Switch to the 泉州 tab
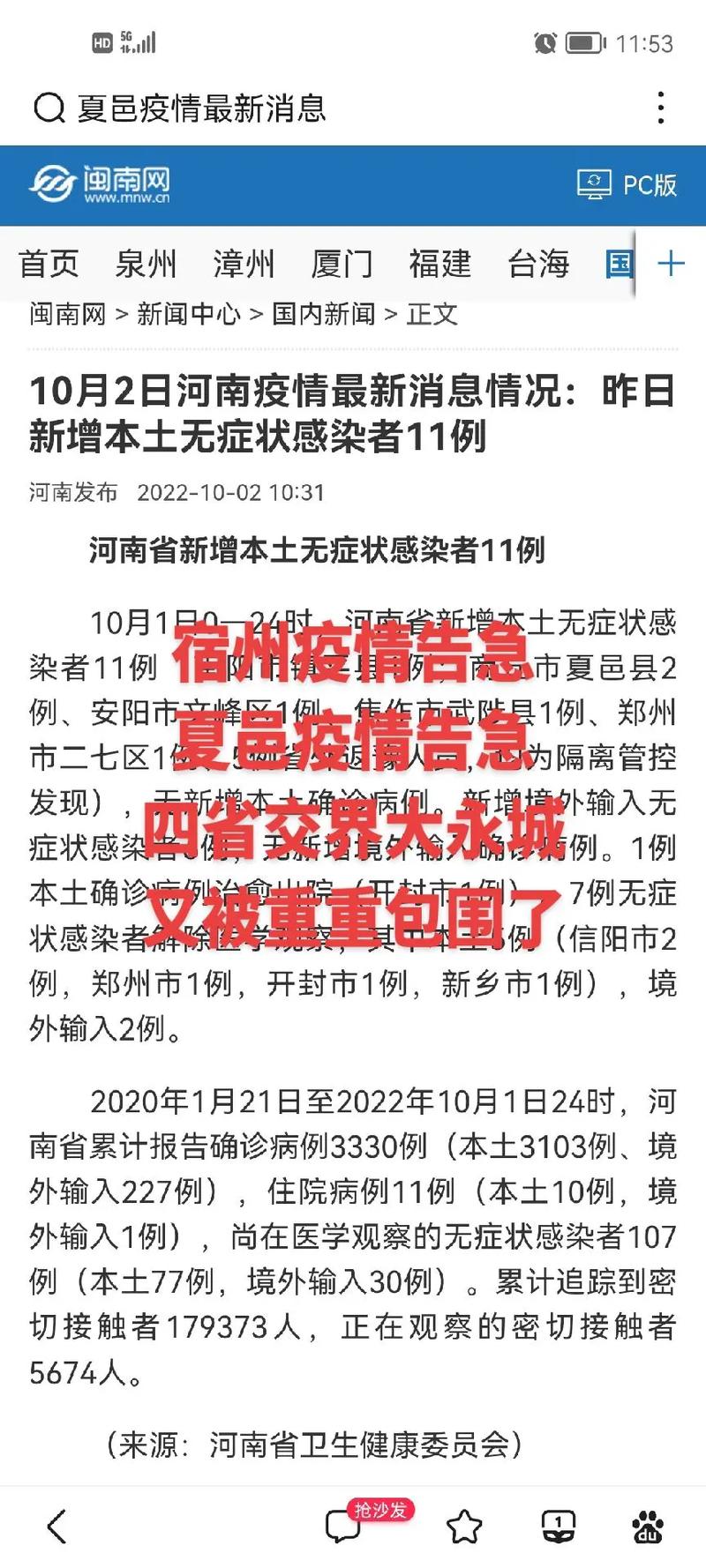706x1568 pixels. coord(146,264)
